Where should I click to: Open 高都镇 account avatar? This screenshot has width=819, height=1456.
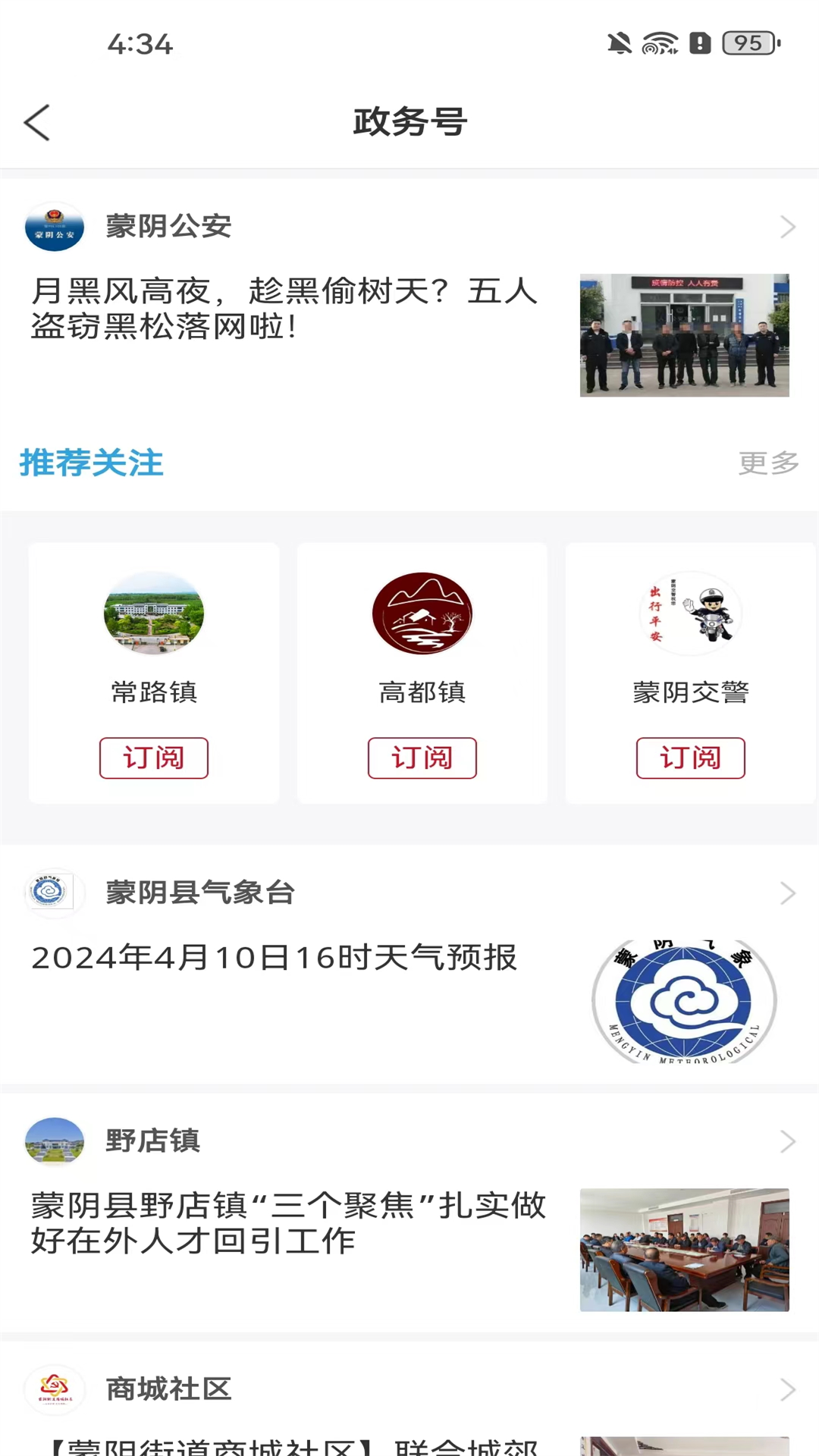click(x=422, y=613)
